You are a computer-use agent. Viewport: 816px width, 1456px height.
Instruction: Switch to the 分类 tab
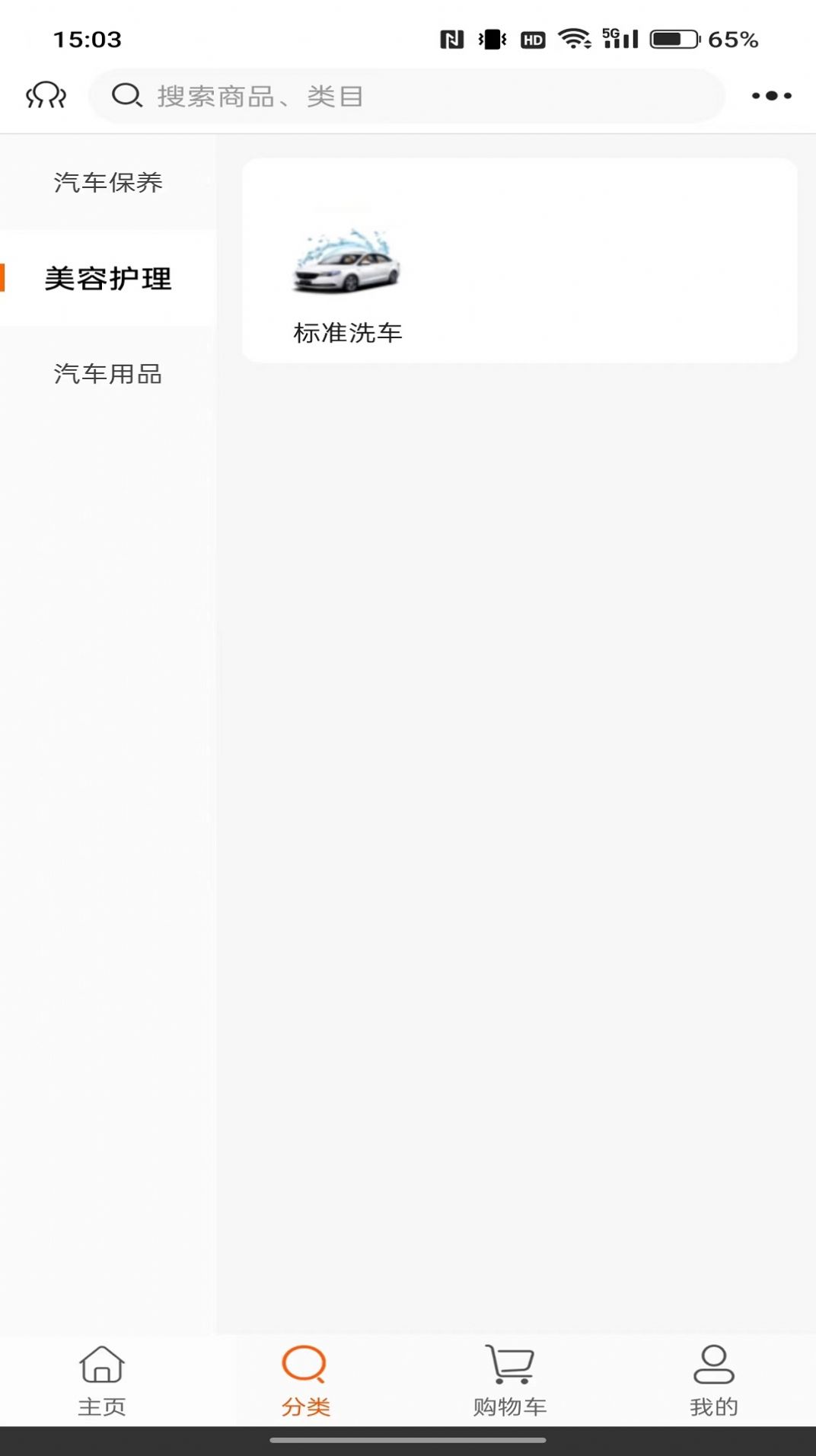pos(305,1380)
